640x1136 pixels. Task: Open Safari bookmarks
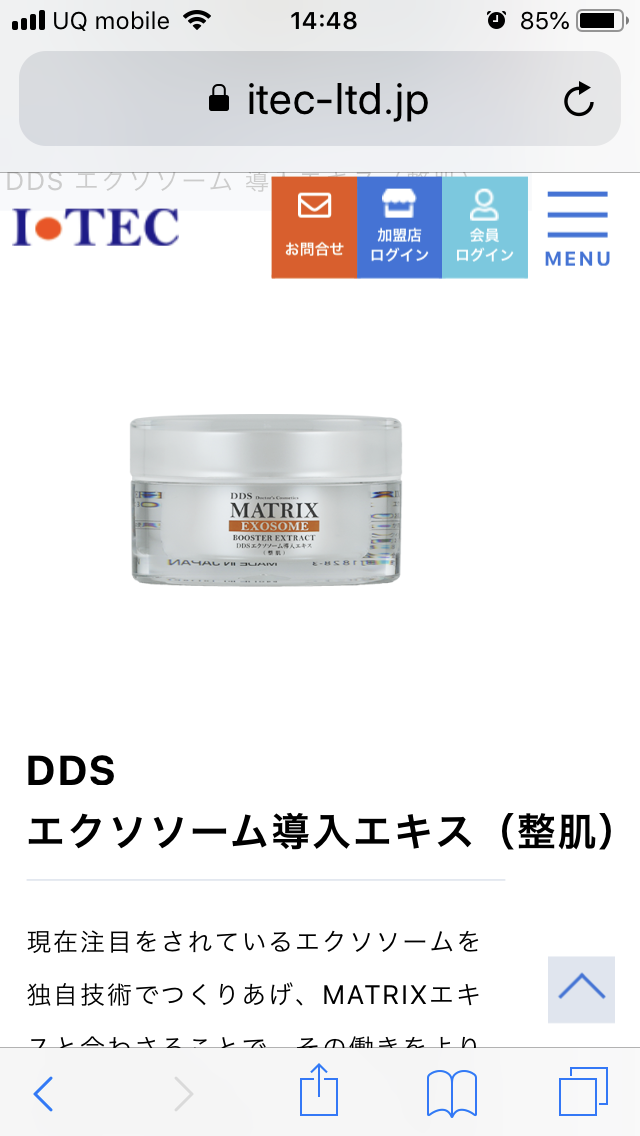click(x=451, y=1094)
